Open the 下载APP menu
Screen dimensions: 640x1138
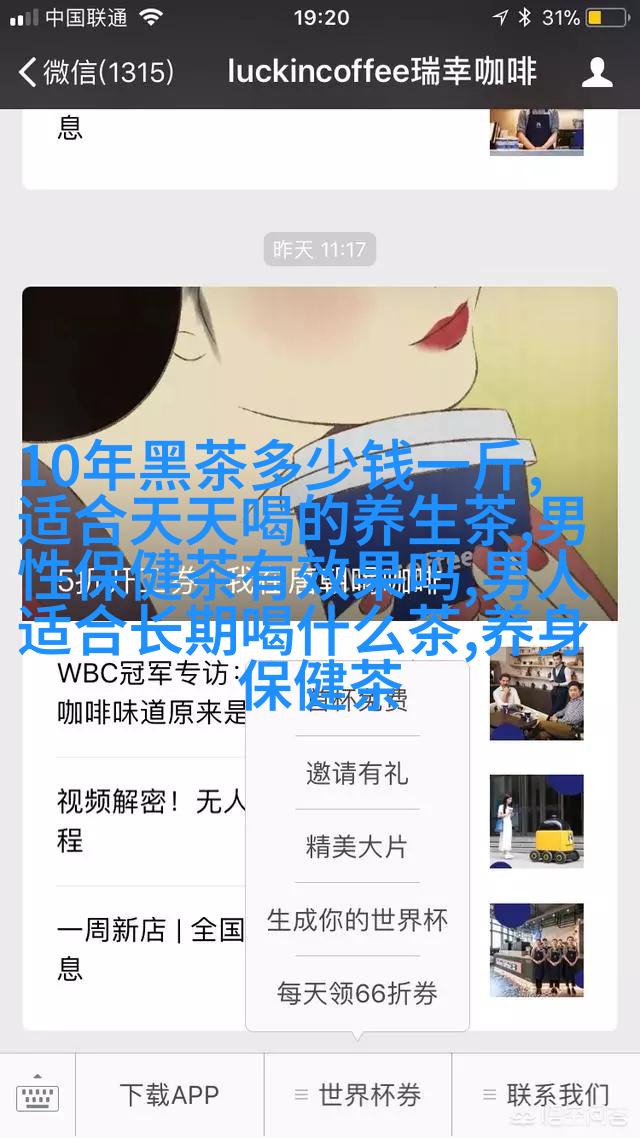point(169,1095)
